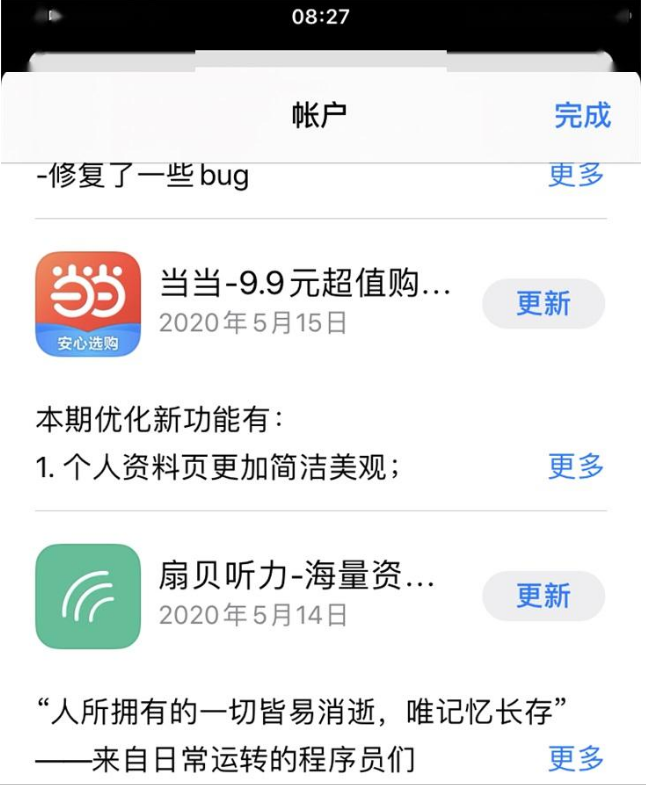Update the 当当 app
The image size is (646, 785).
click(543, 304)
